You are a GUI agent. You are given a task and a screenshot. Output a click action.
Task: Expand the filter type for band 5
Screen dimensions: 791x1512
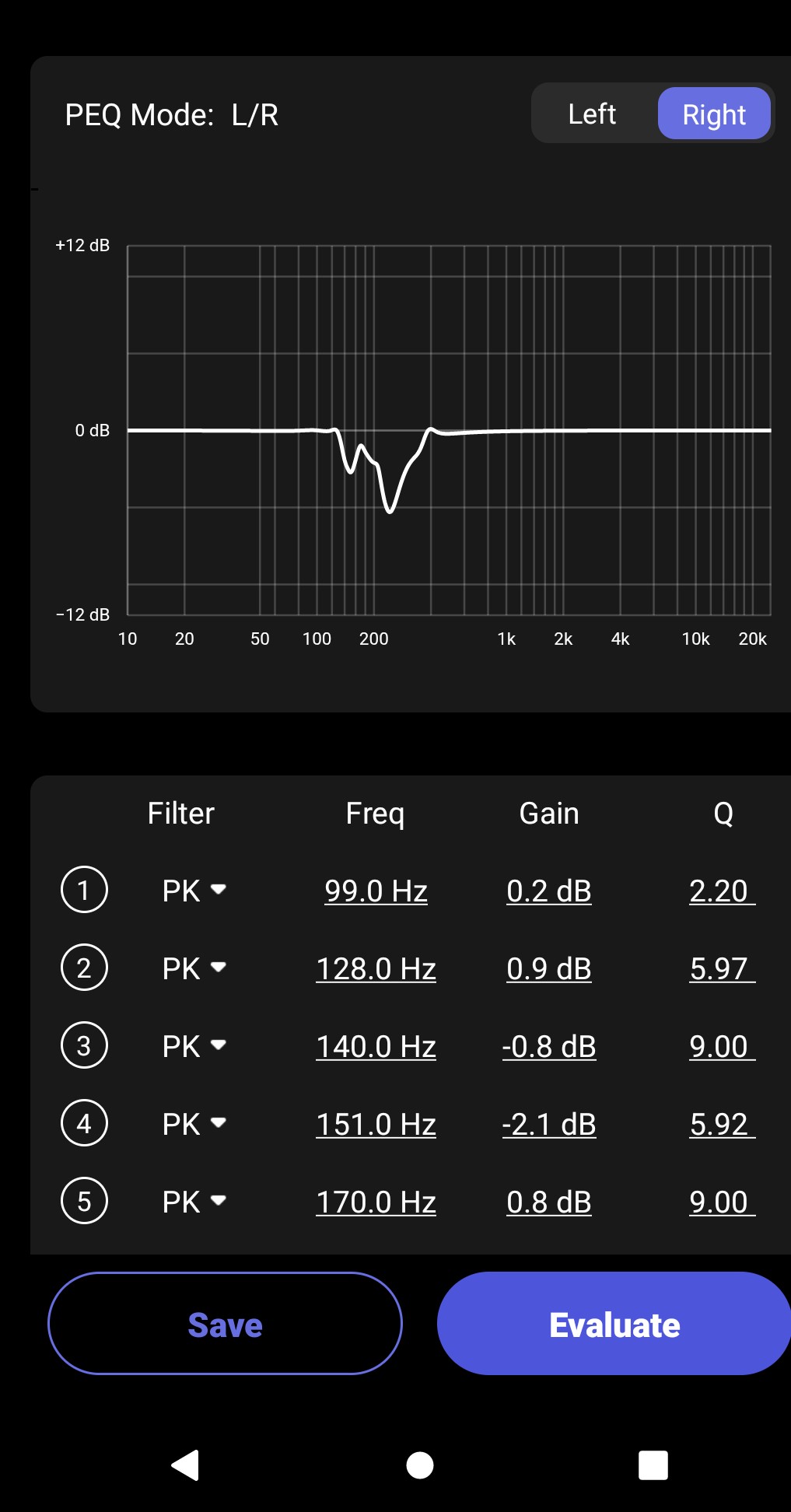pyautogui.click(x=194, y=1202)
